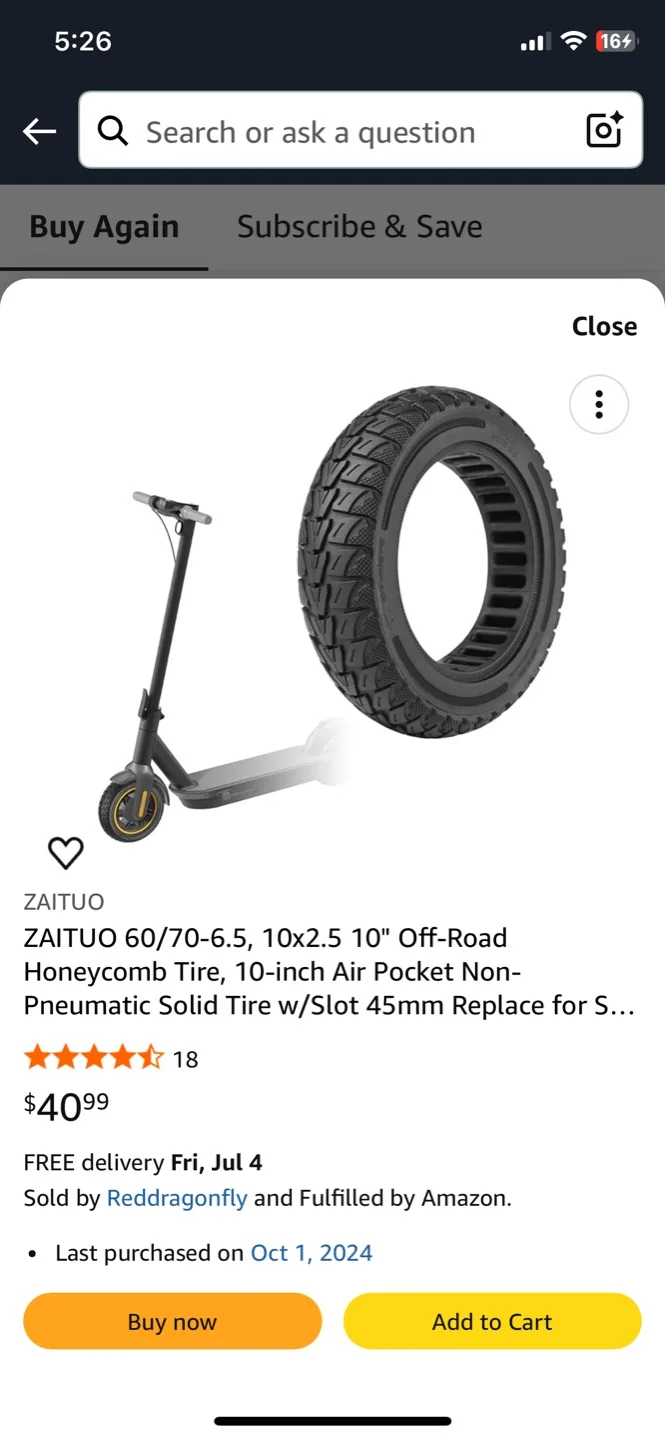Close the product preview sheet

point(604,326)
